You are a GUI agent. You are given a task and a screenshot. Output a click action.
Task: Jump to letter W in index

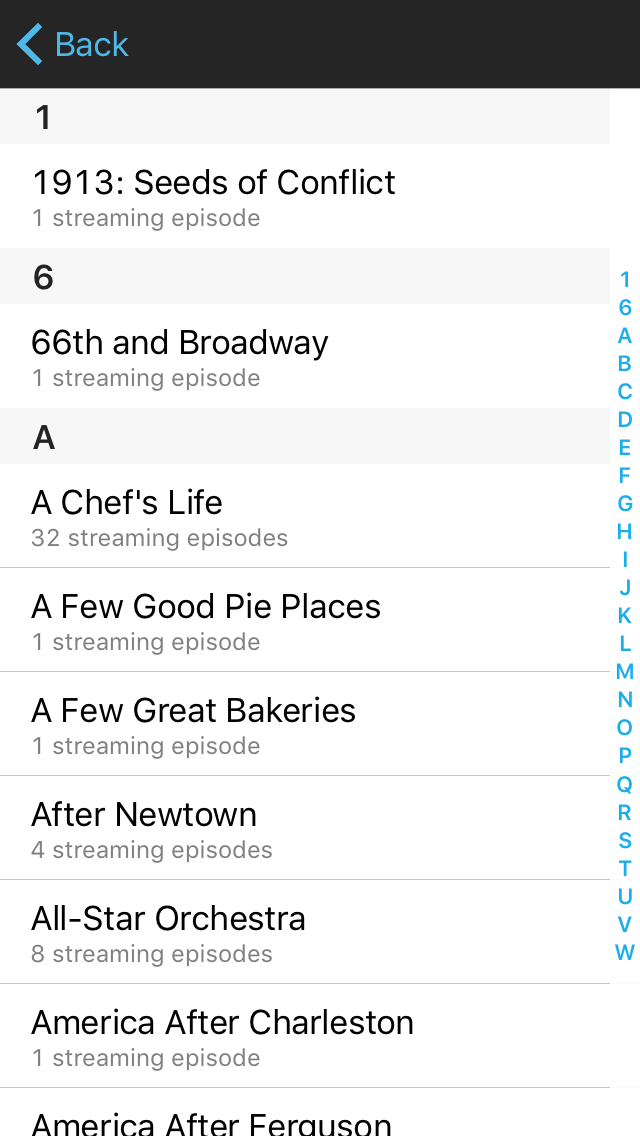pyautogui.click(x=624, y=952)
